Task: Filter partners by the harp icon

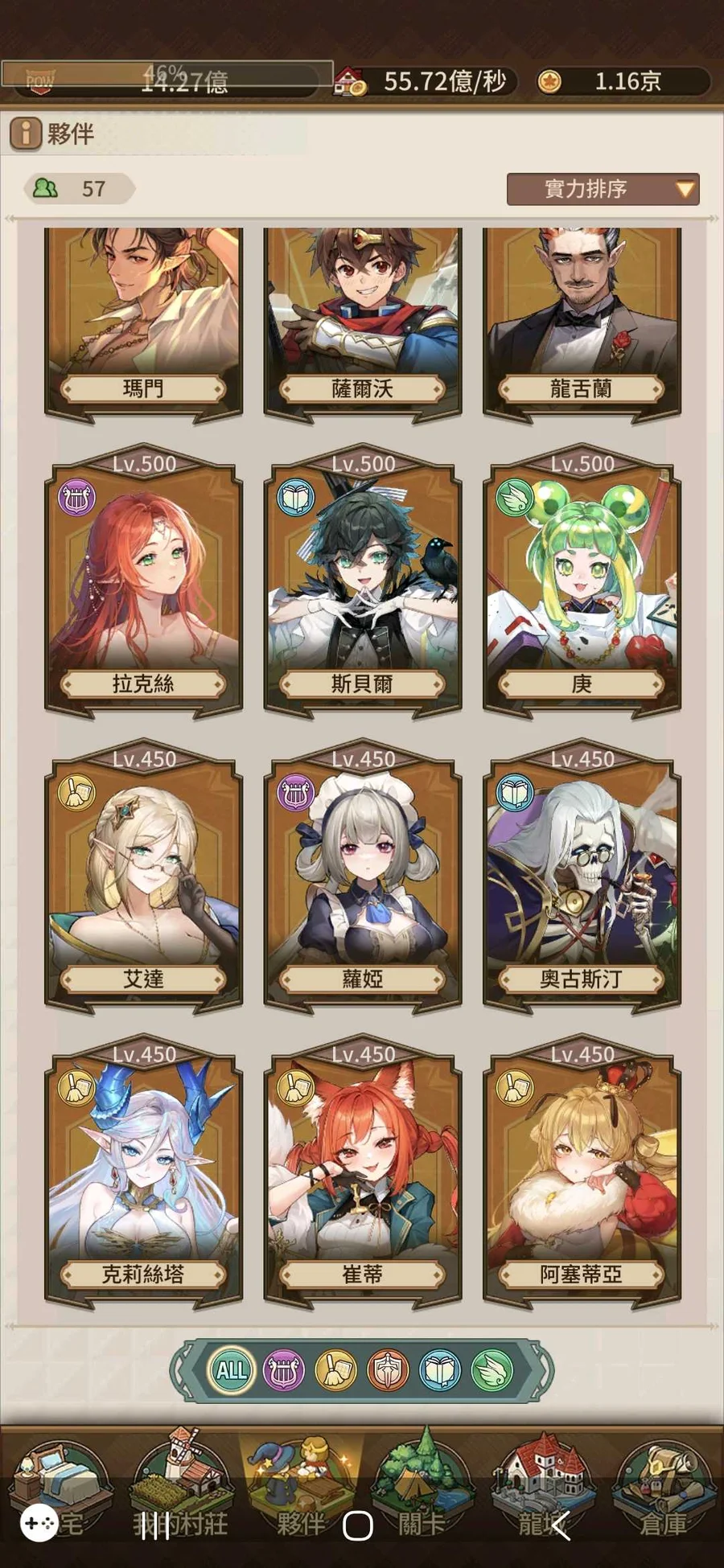Action: (284, 1369)
